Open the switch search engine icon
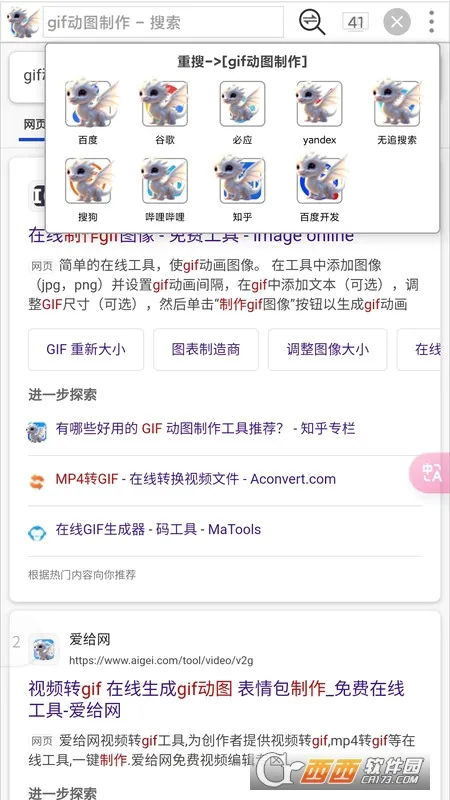 [311, 22]
